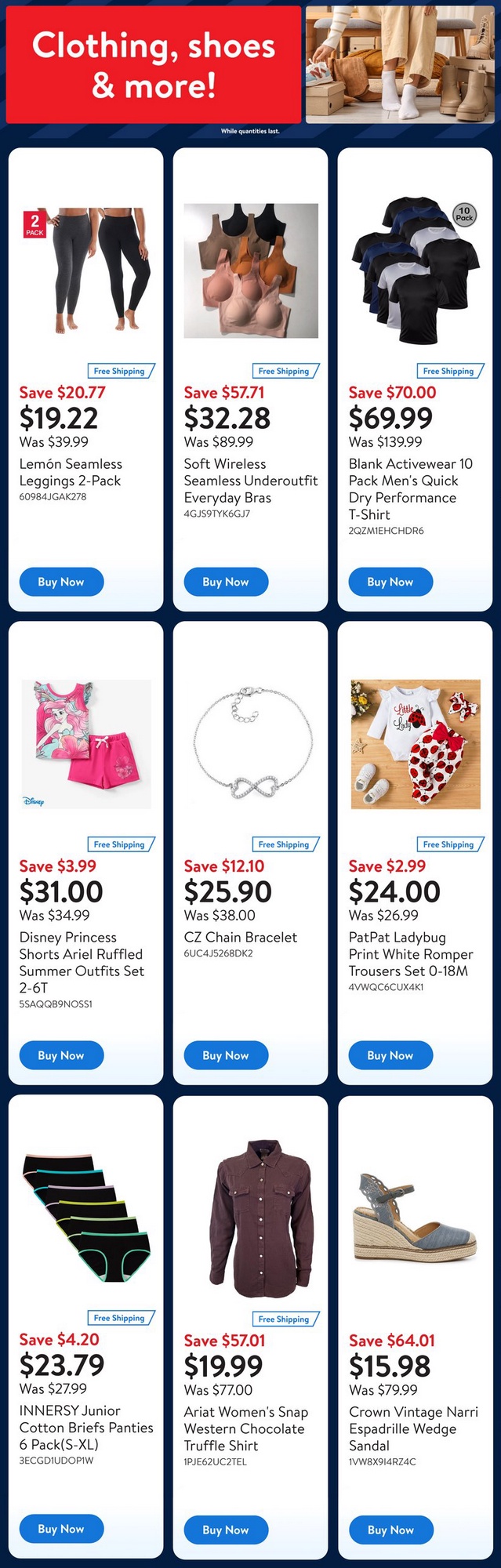Open the Clothing, shoes & more banner
Image resolution: width=501 pixels, height=1568 pixels.
tap(154, 64)
